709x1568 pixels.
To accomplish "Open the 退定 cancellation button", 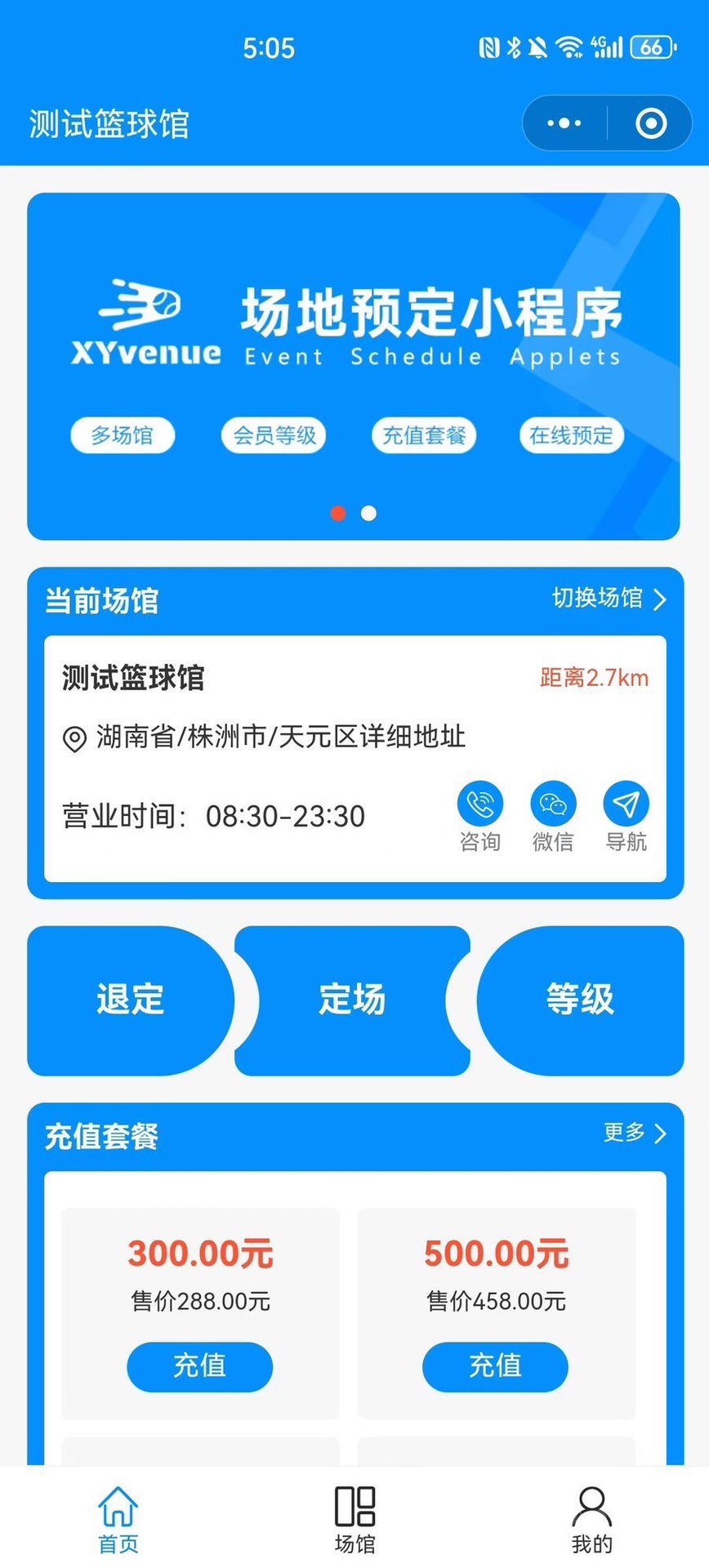I will [131, 1000].
